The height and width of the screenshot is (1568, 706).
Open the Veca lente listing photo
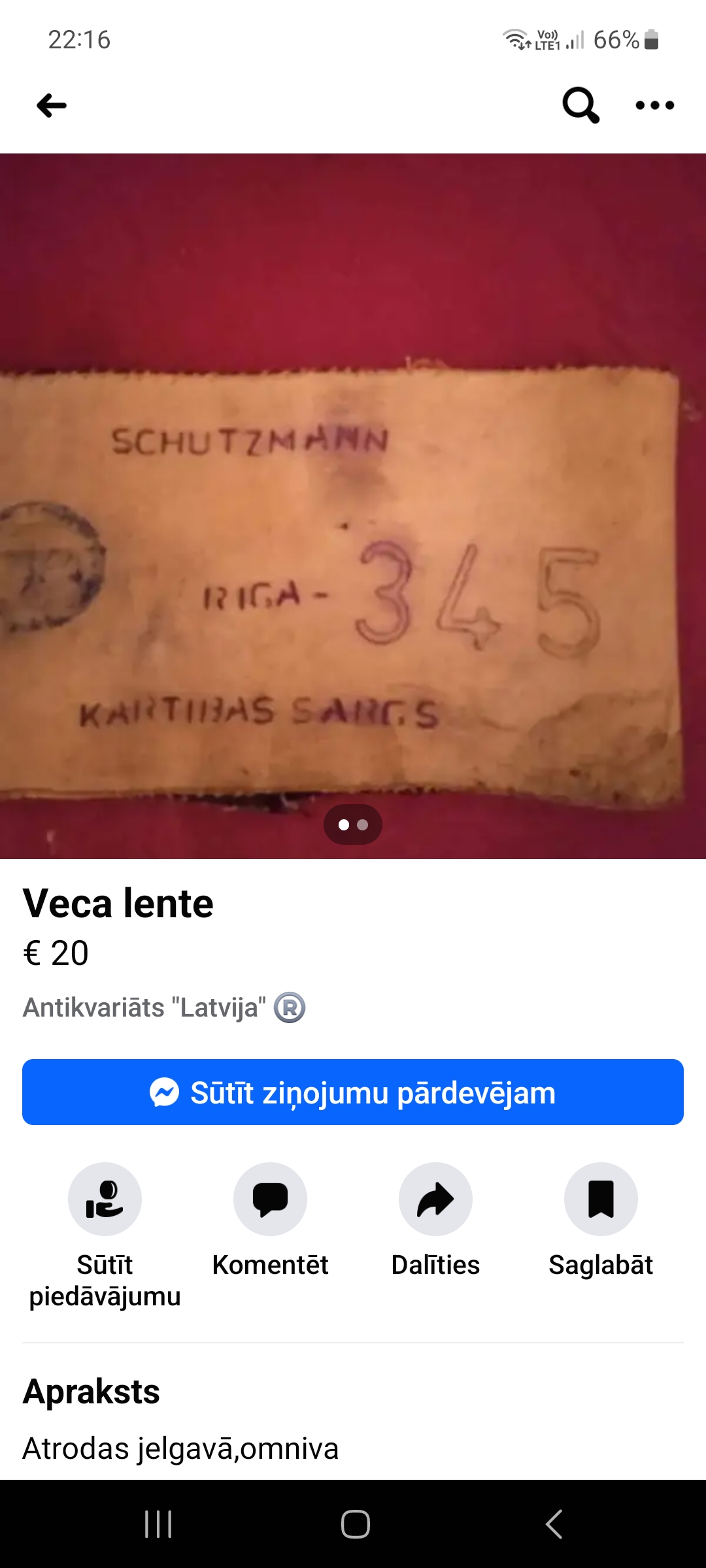coord(353,506)
